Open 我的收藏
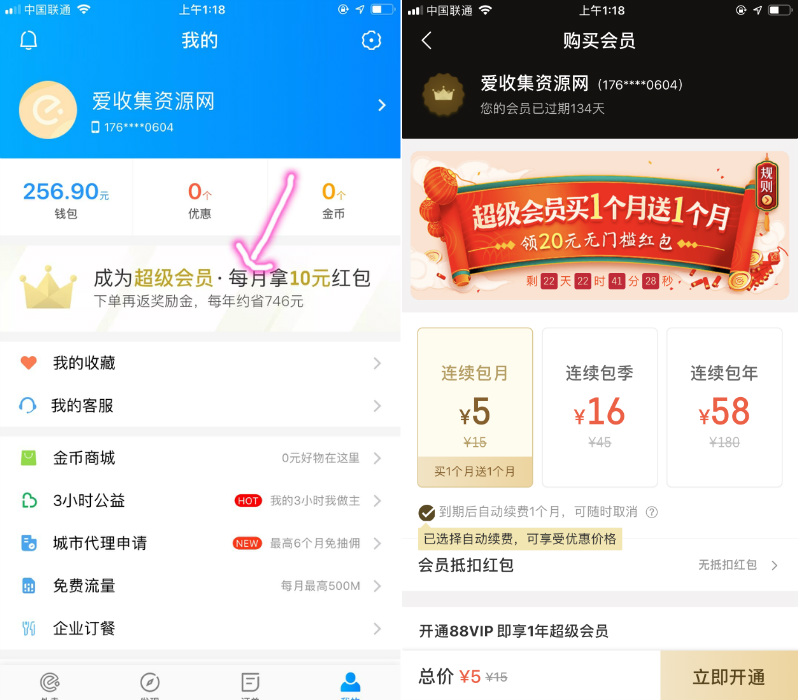 tap(200, 363)
